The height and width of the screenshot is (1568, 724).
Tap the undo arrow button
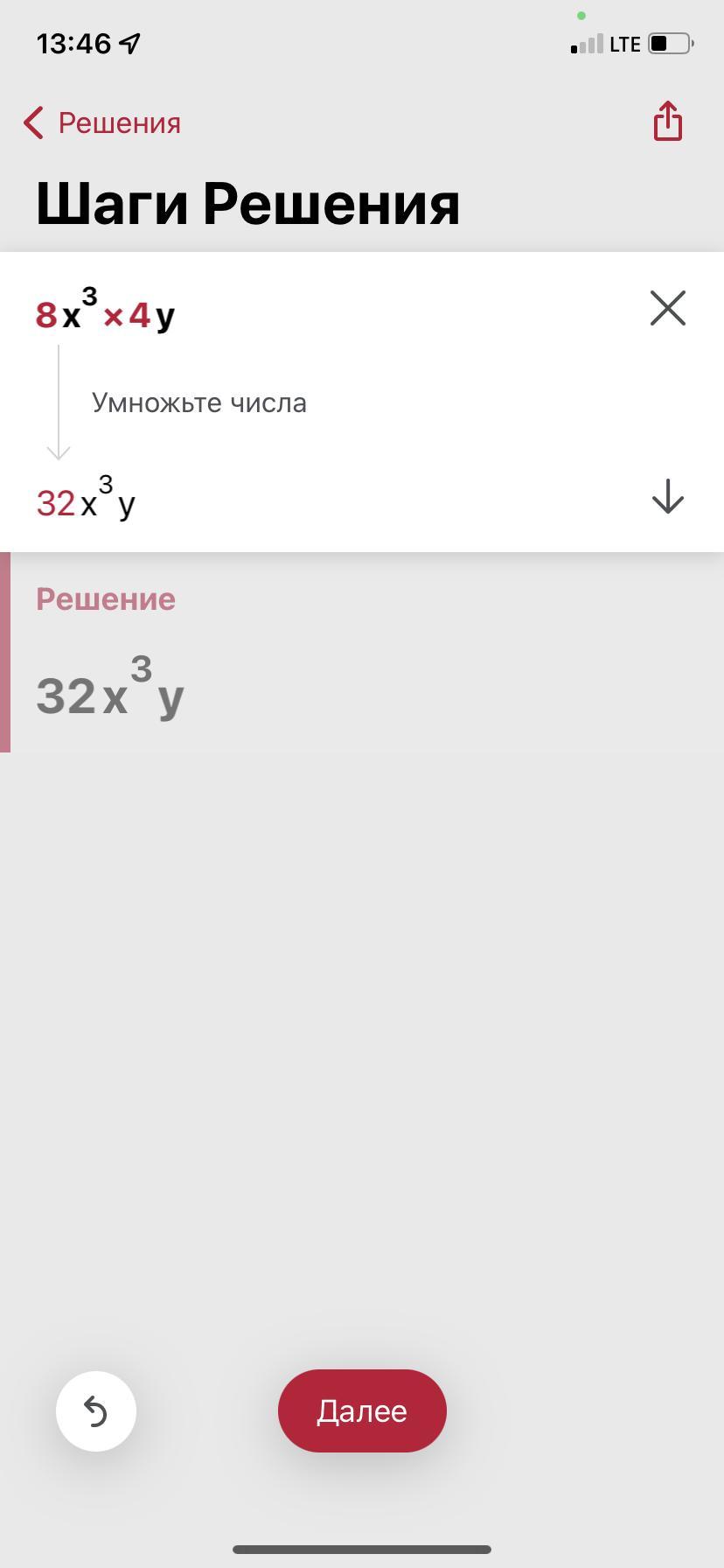pos(96,1411)
